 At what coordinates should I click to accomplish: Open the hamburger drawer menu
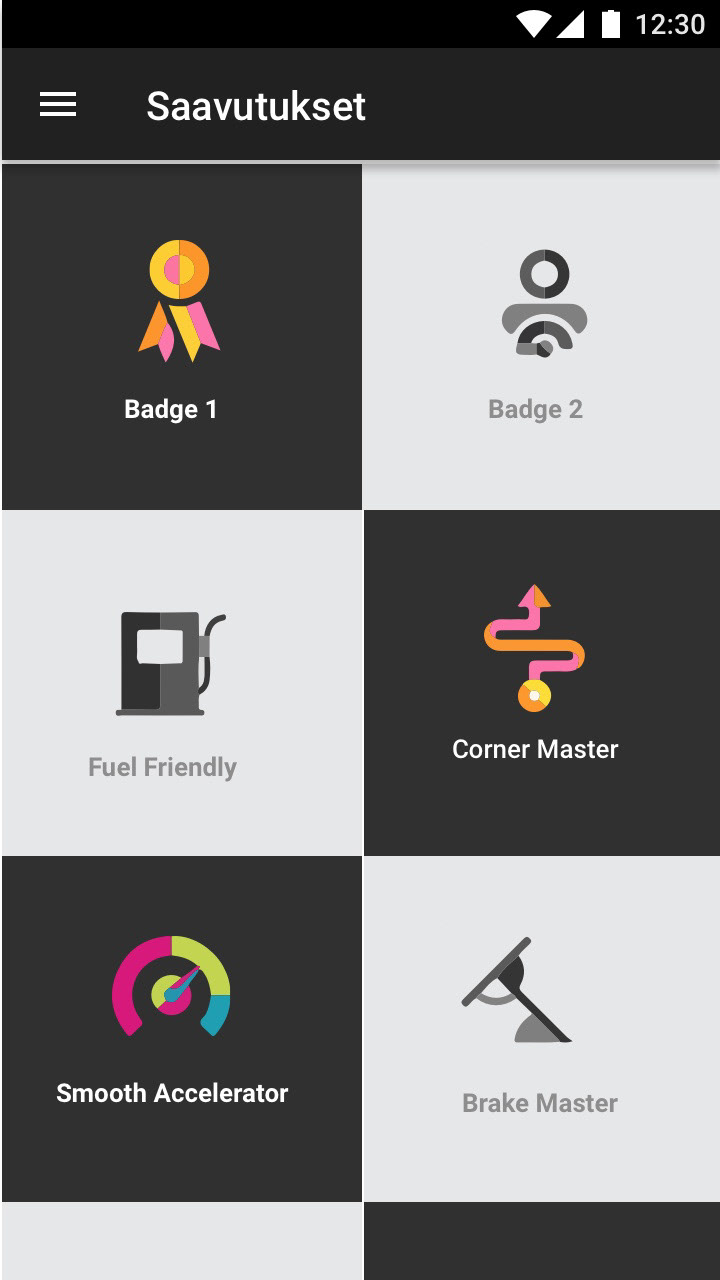pos(58,105)
